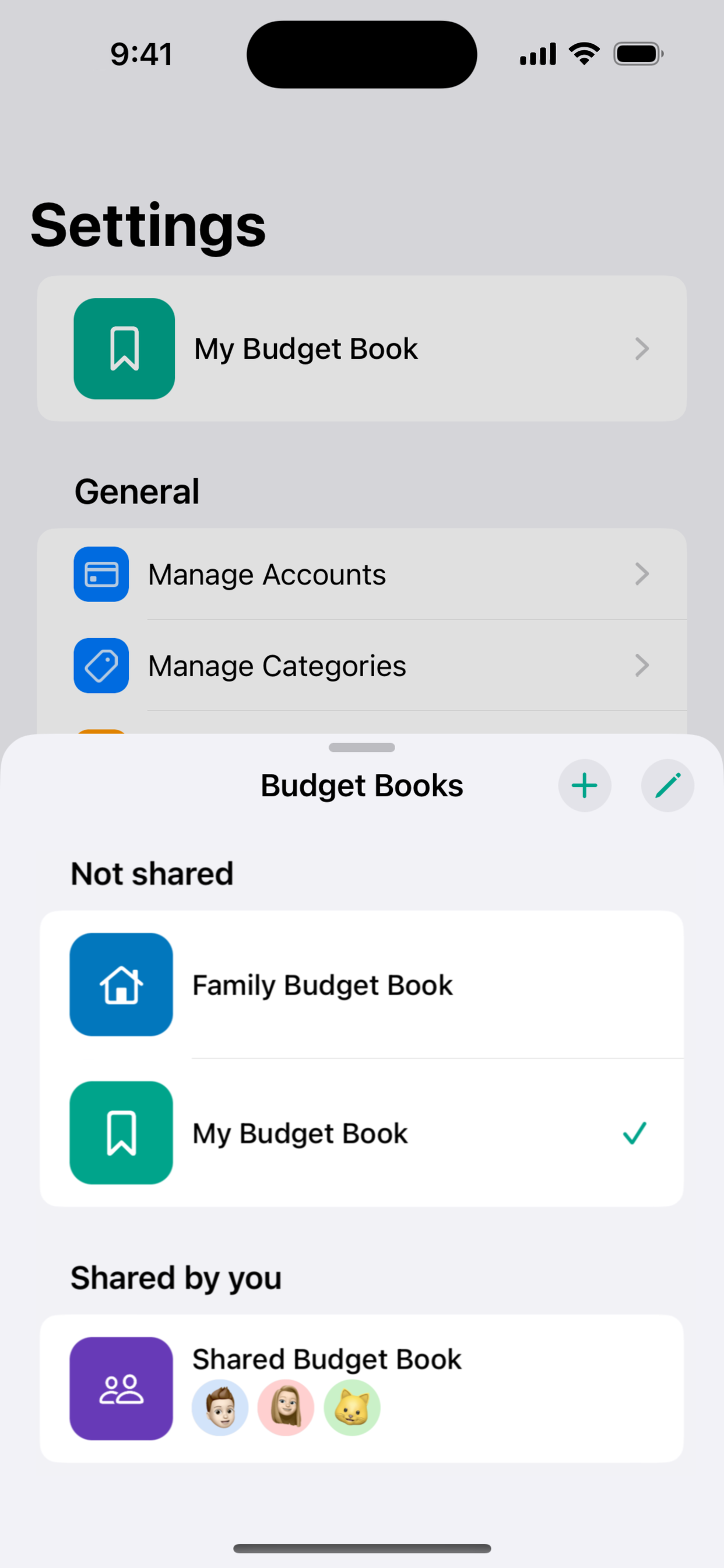Edit the budget books list
This screenshot has width=724, height=1568.
(667, 785)
